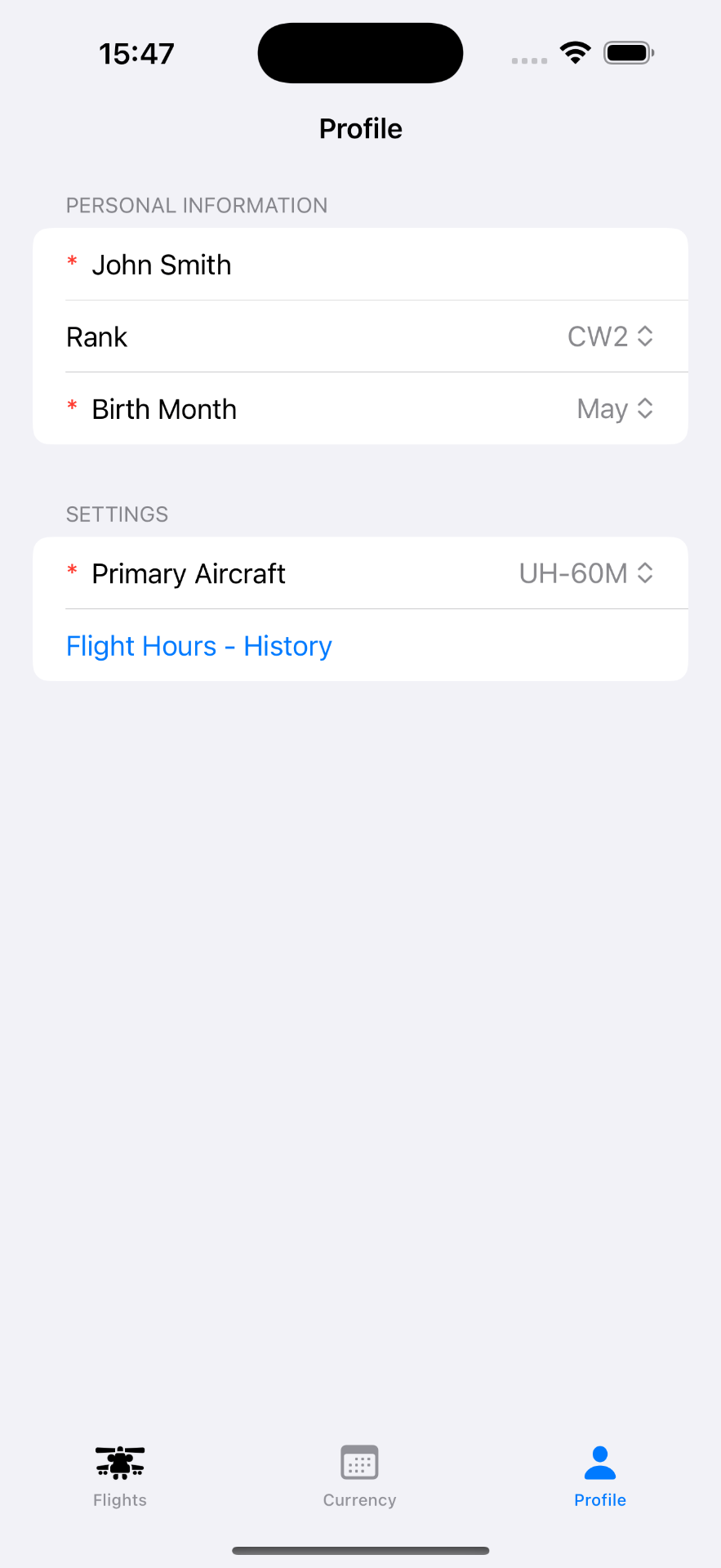Select the Flights helicopter icon
This screenshot has height=1568, width=721.
(119, 1462)
